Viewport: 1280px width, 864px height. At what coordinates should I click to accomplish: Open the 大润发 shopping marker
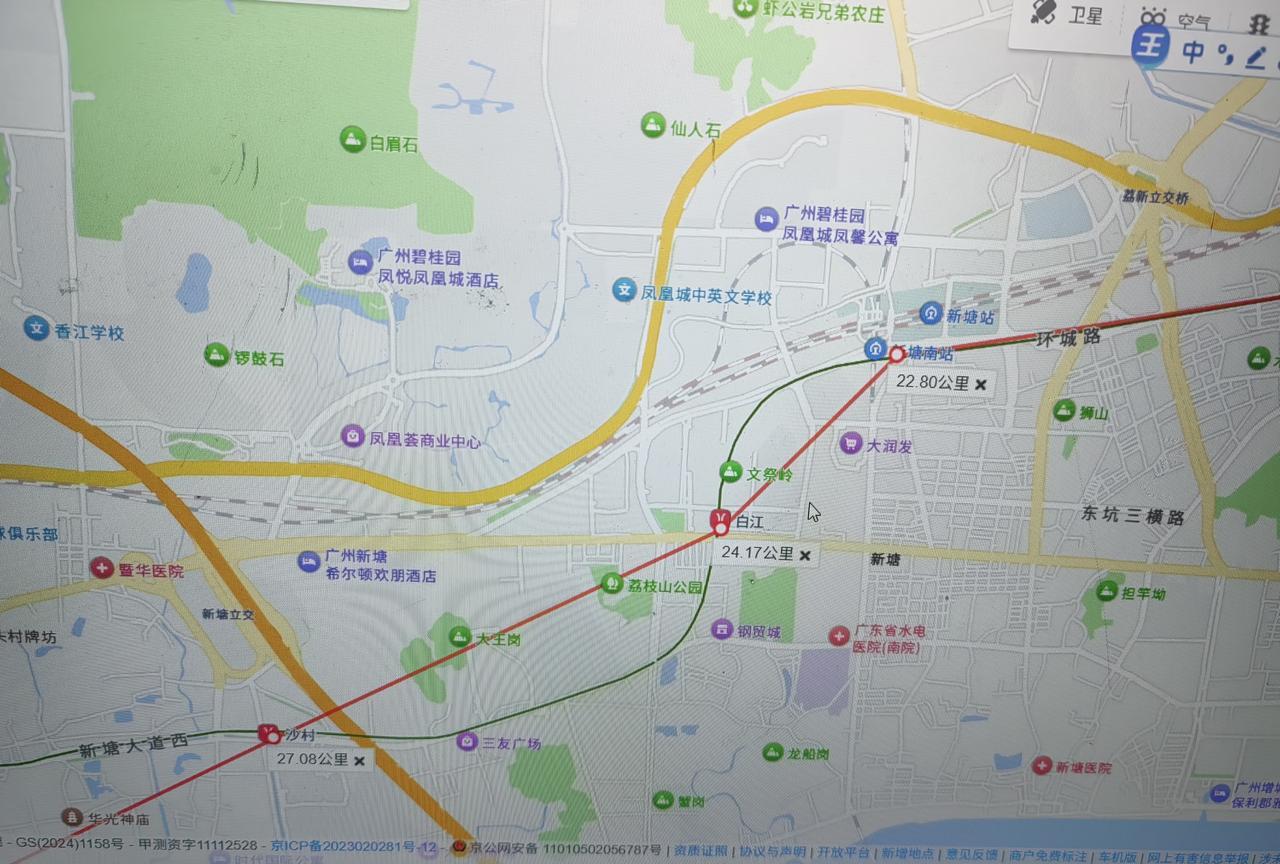(851, 443)
